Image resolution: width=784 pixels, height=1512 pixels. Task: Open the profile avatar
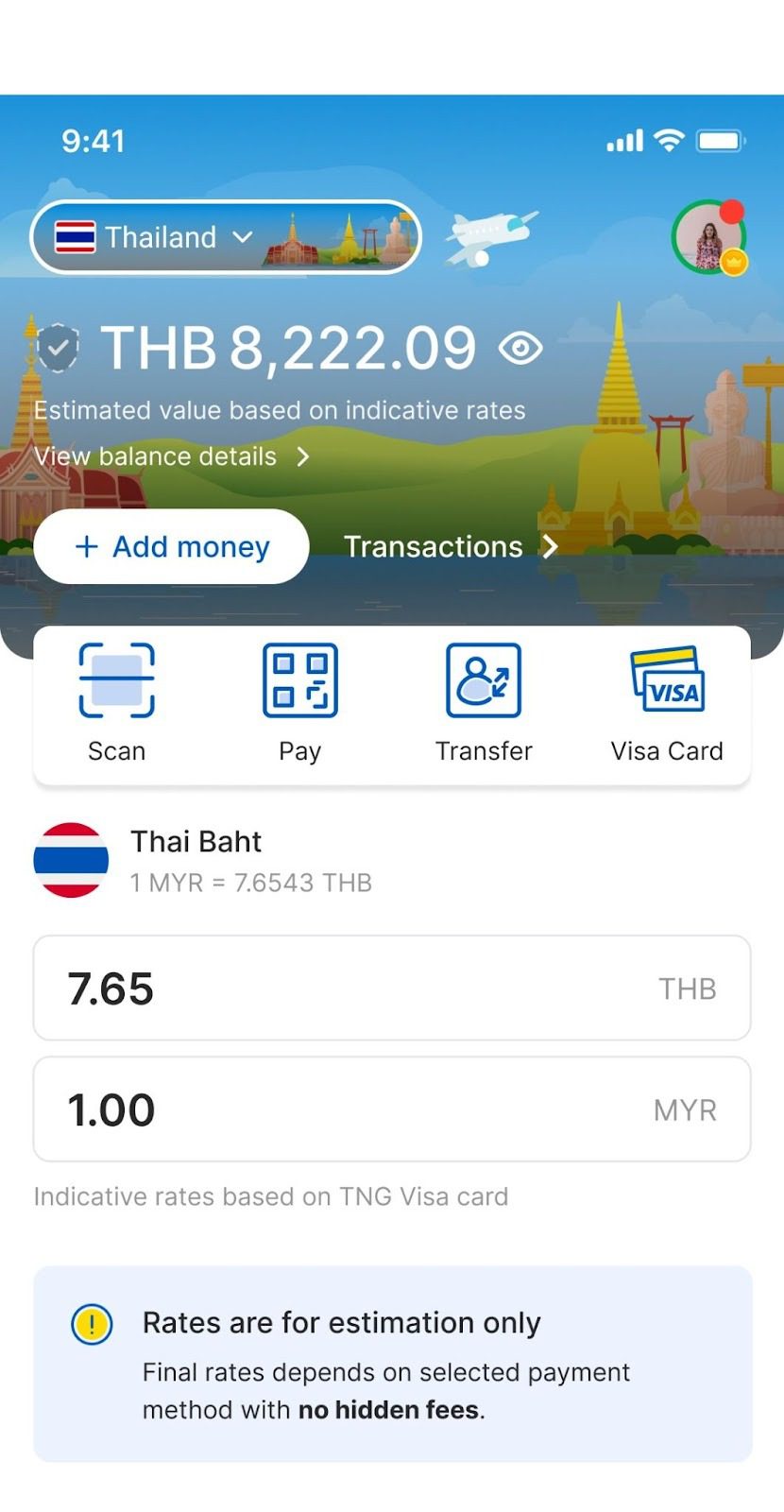pyautogui.click(x=708, y=237)
